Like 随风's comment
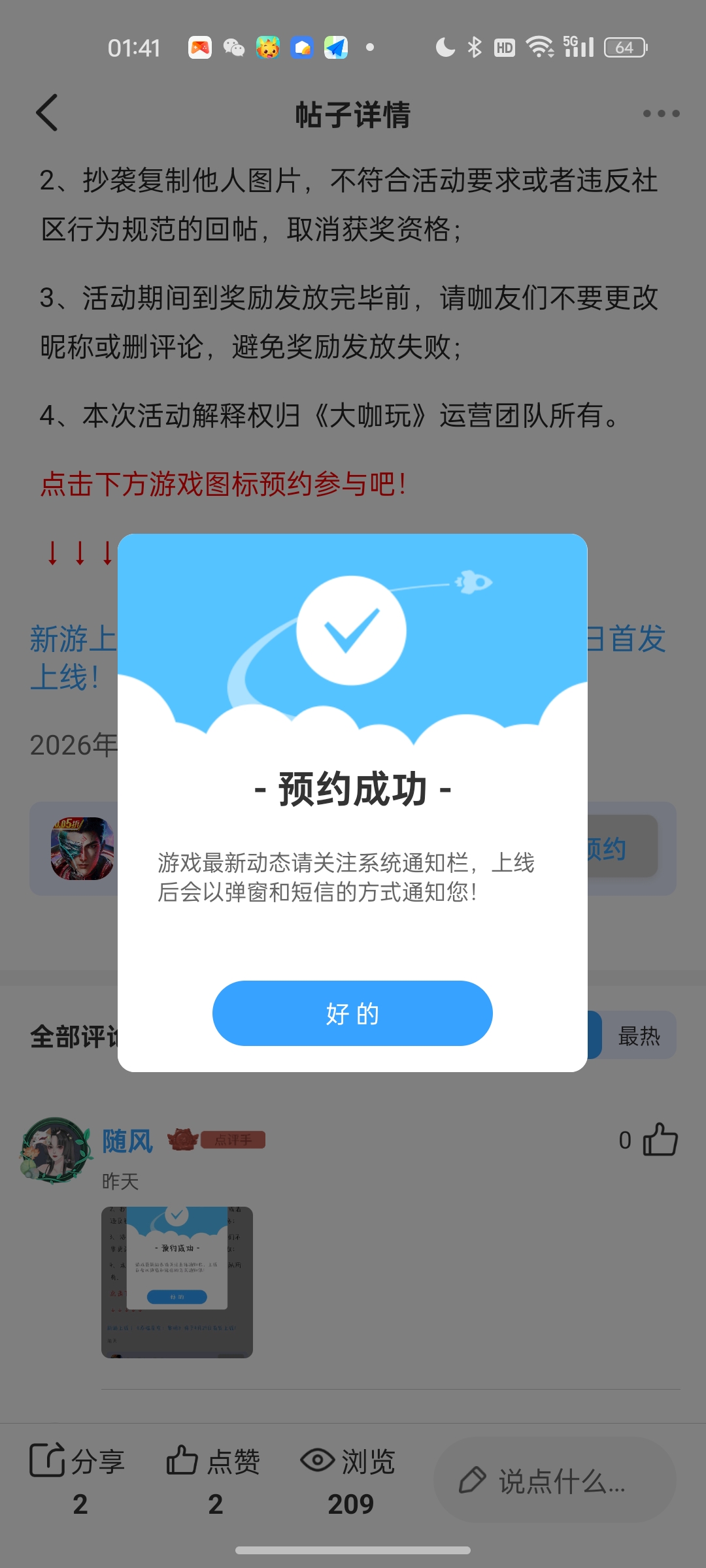The height and width of the screenshot is (1568, 706). click(x=660, y=1140)
